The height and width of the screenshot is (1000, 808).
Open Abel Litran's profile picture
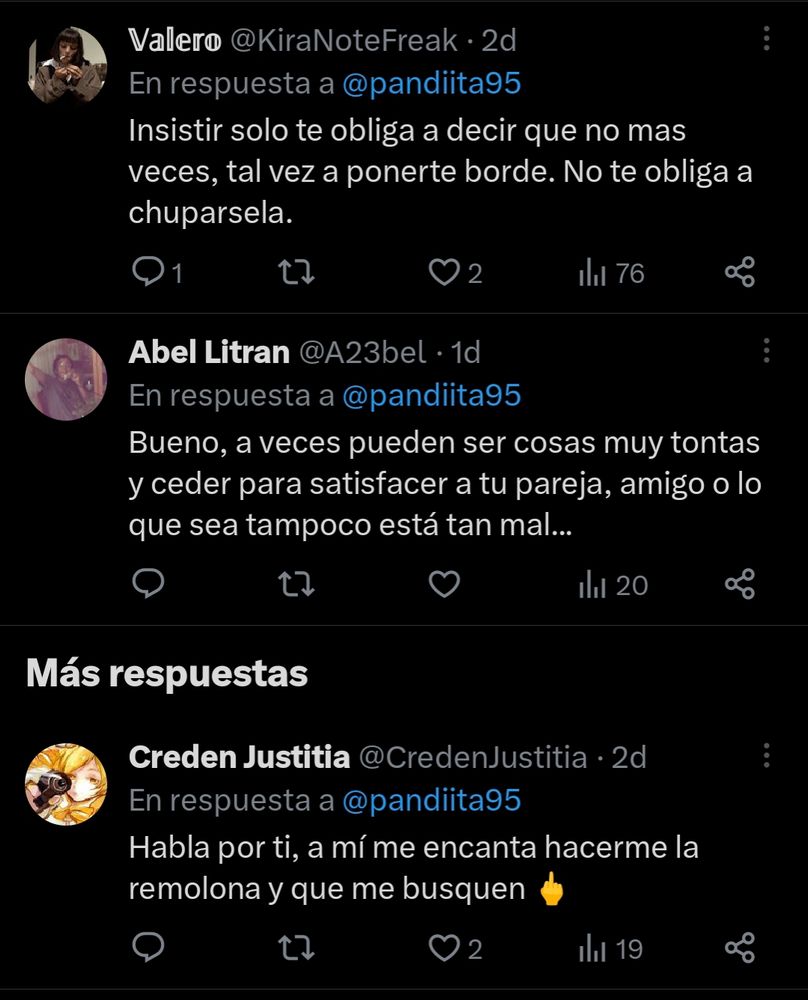(x=66, y=379)
